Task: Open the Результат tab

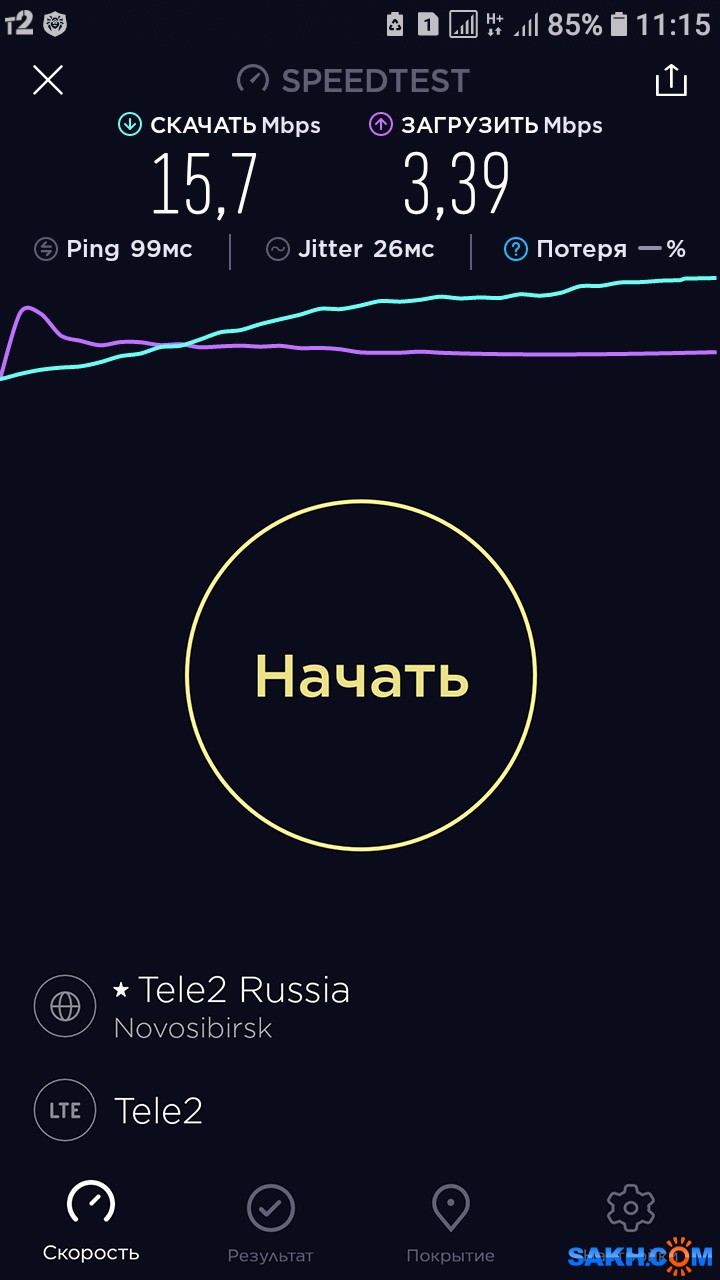Action: pyautogui.click(x=270, y=1222)
